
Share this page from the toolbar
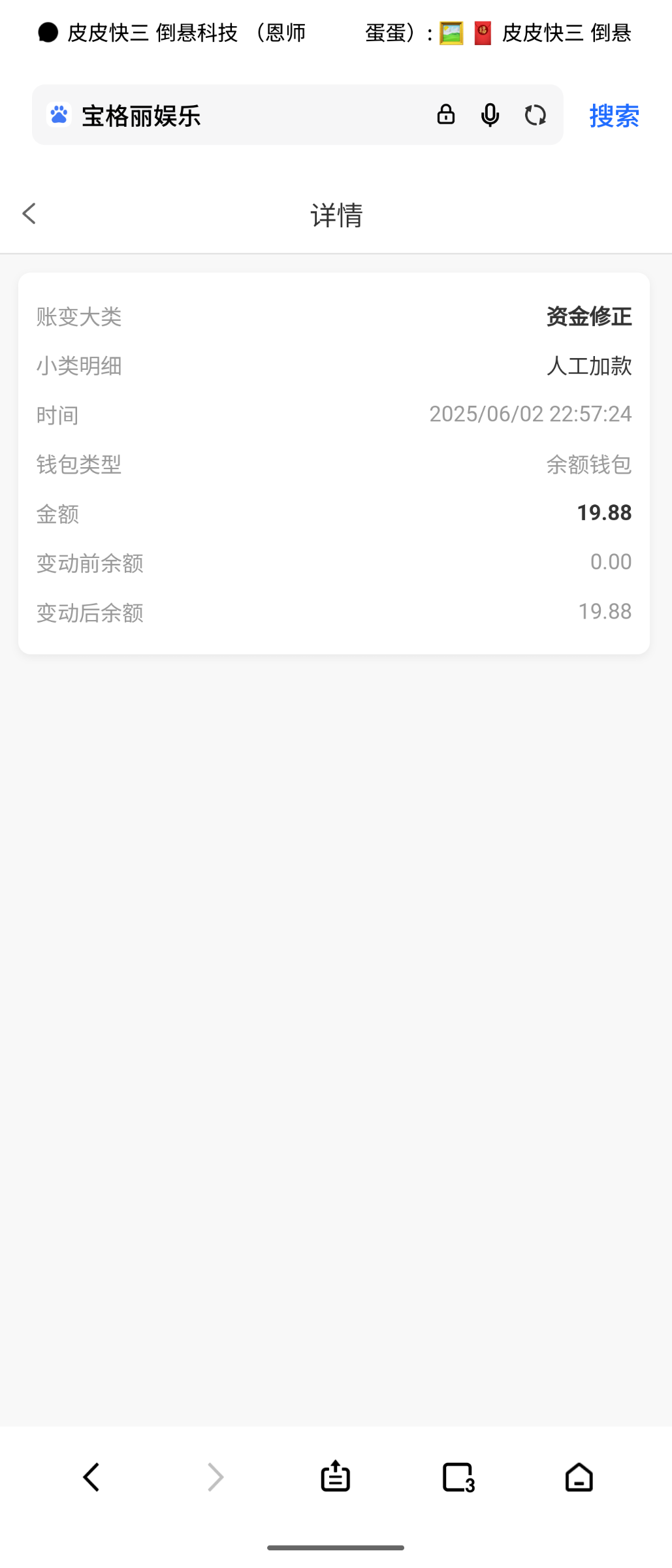[336, 1477]
